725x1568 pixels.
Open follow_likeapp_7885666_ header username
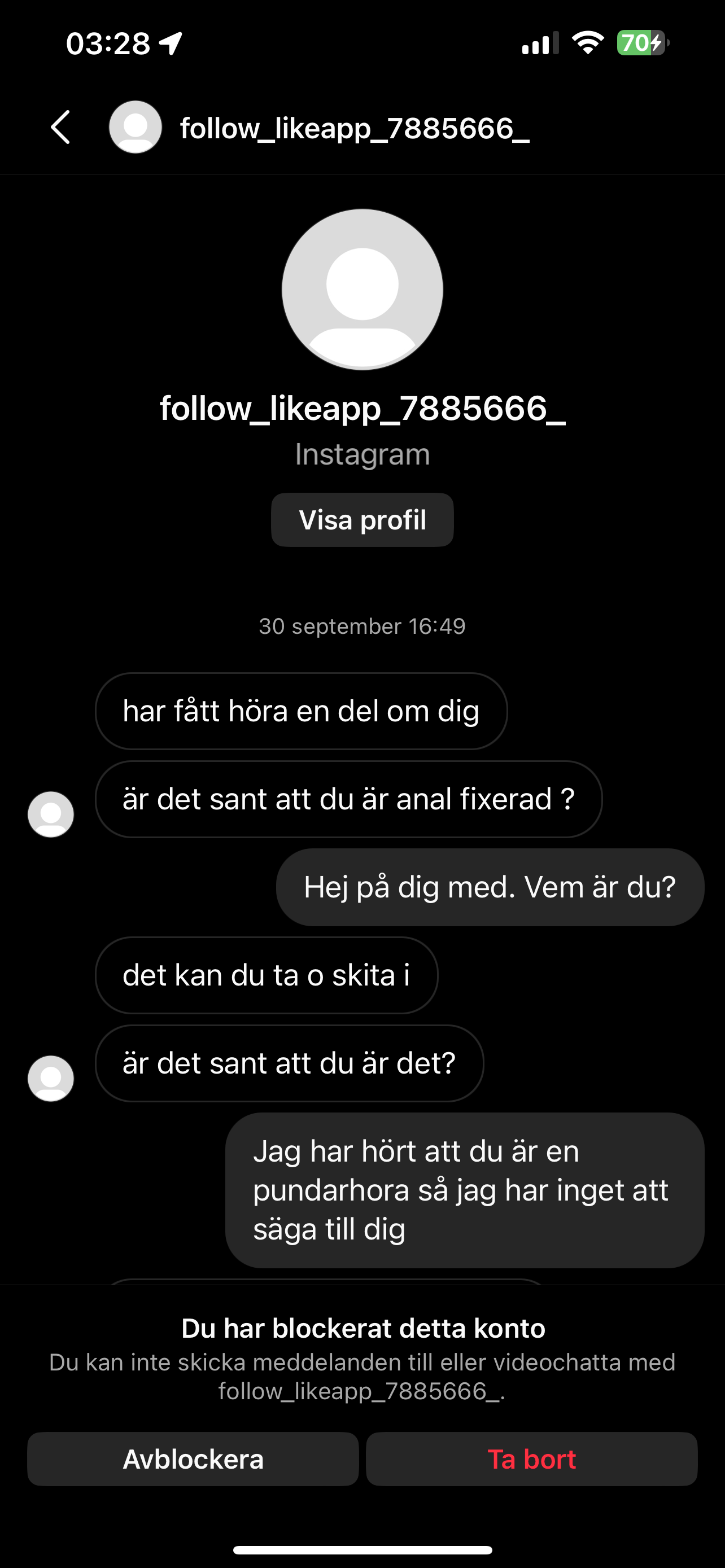tap(354, 129)
